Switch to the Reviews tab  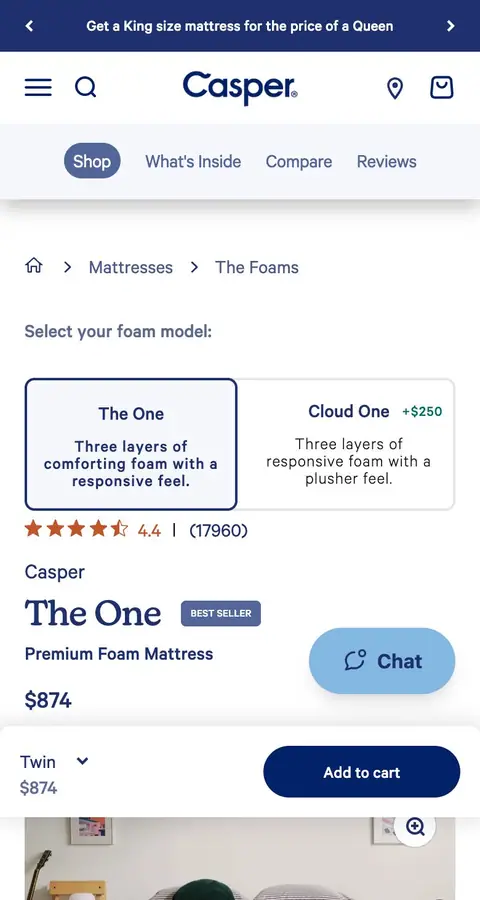[x=386, y=161]
